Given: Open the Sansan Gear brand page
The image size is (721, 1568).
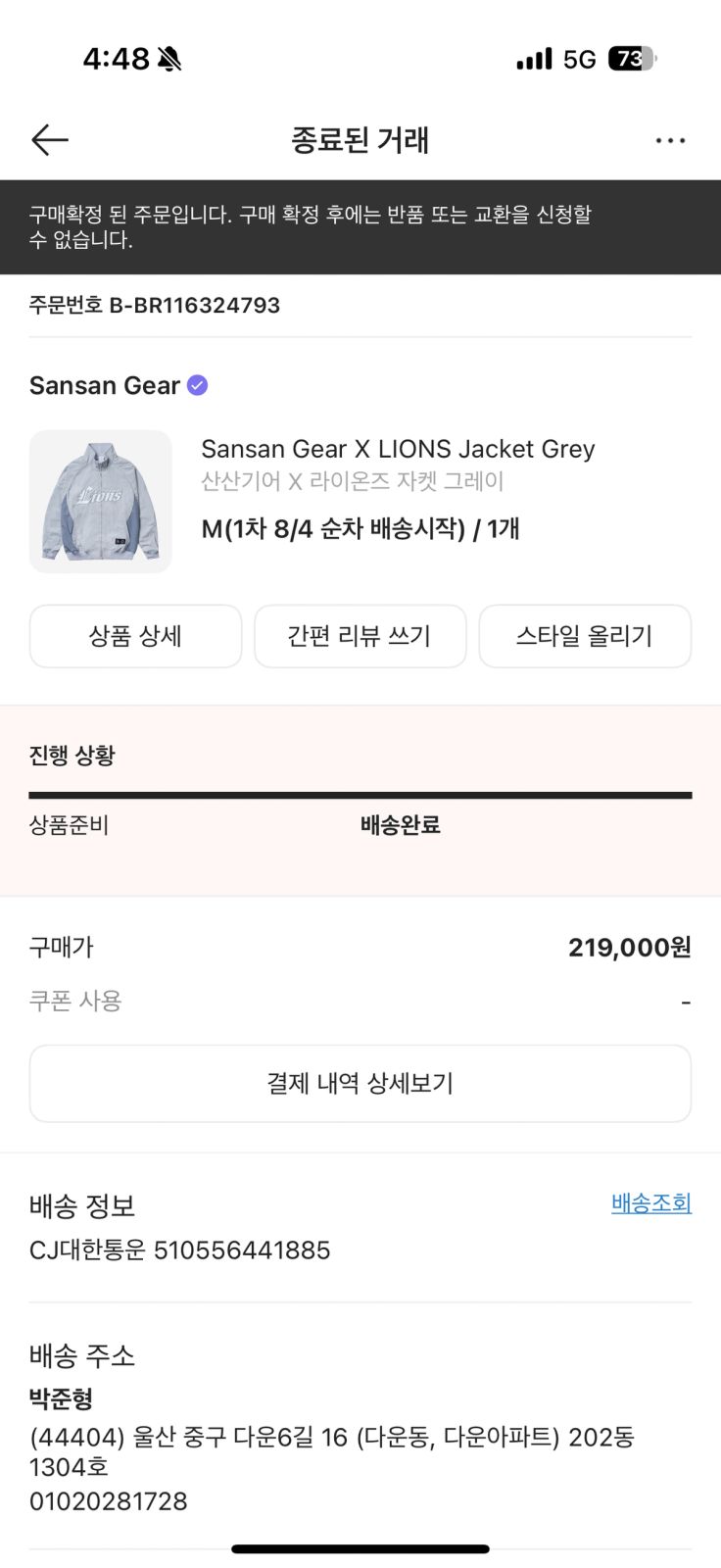Looking at the screenshot, I should (106, 385).
